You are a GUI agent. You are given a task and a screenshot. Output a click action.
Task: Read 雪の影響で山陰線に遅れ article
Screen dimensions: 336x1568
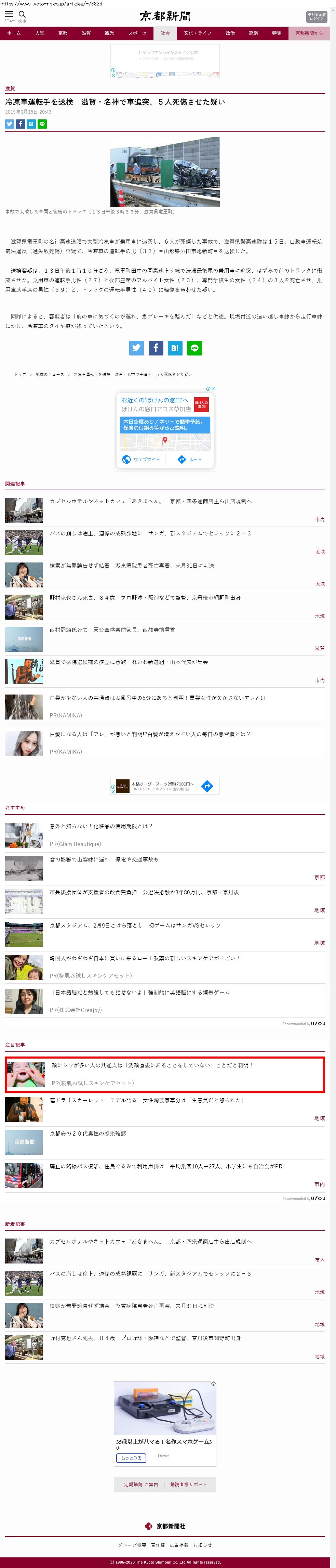pos(104,859)
